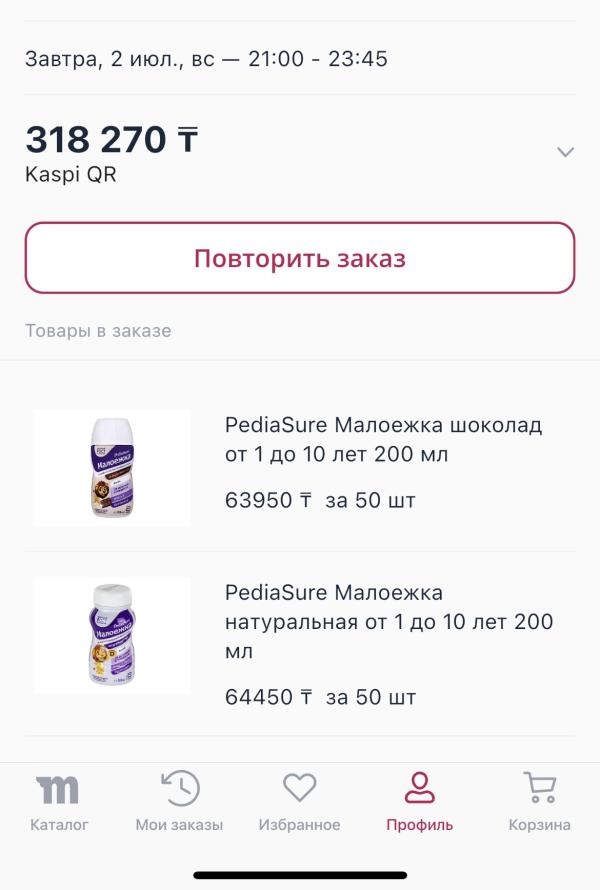Open PediaSure Малоежка натуральная product
The width and height of the screenshot is (600, 890).
[389, 622]
